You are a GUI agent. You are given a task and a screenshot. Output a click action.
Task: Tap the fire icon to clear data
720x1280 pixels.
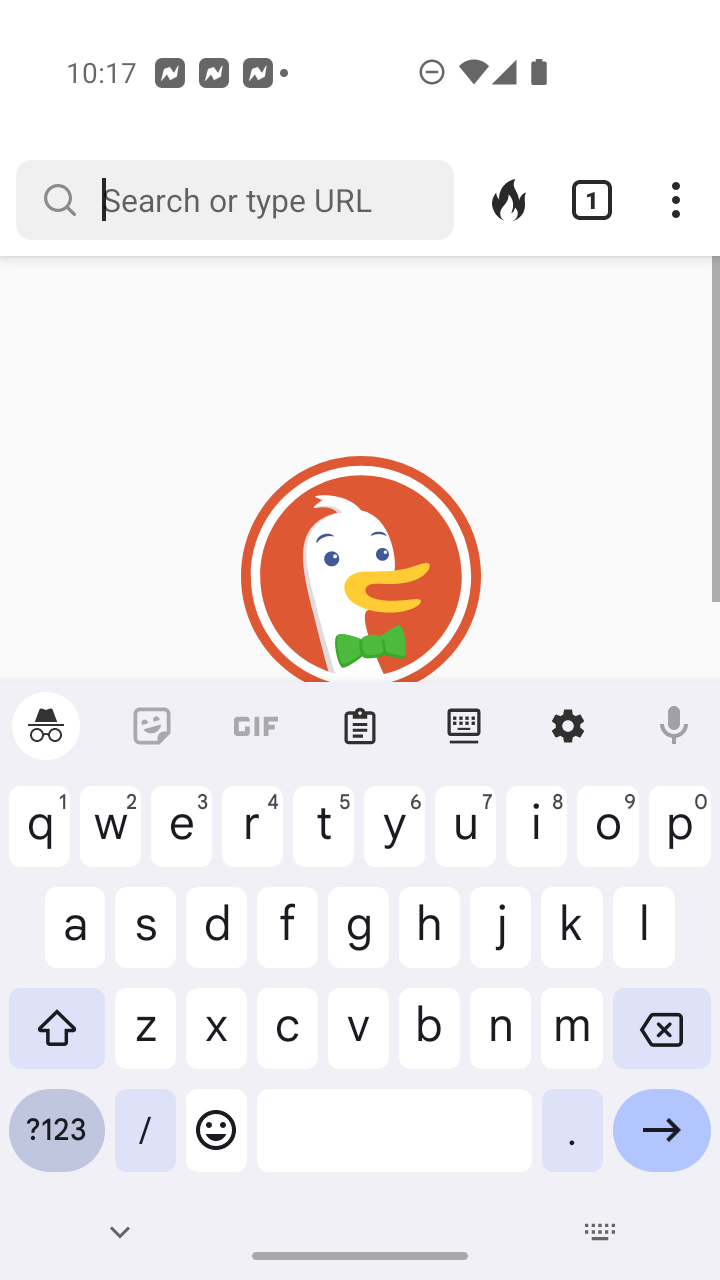pos(508,200)
